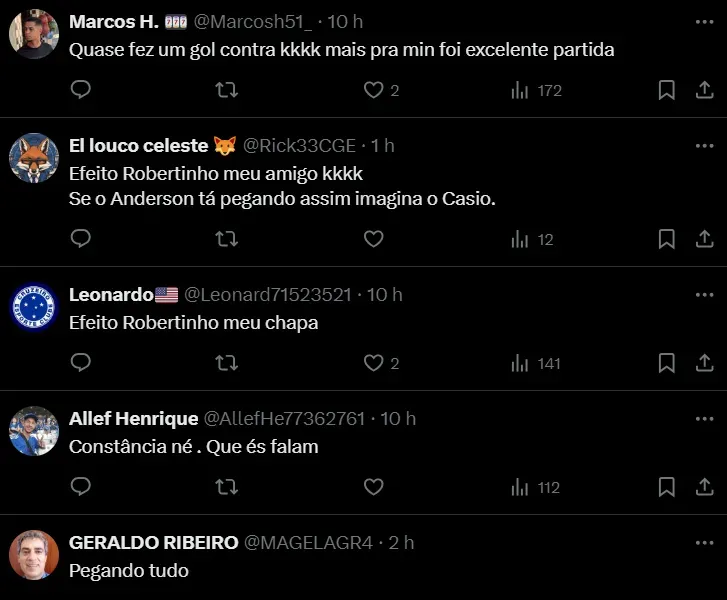
Task: Reply to Marcos H.'s tweet
Action: pyautogui.click(x=82, y=90)
